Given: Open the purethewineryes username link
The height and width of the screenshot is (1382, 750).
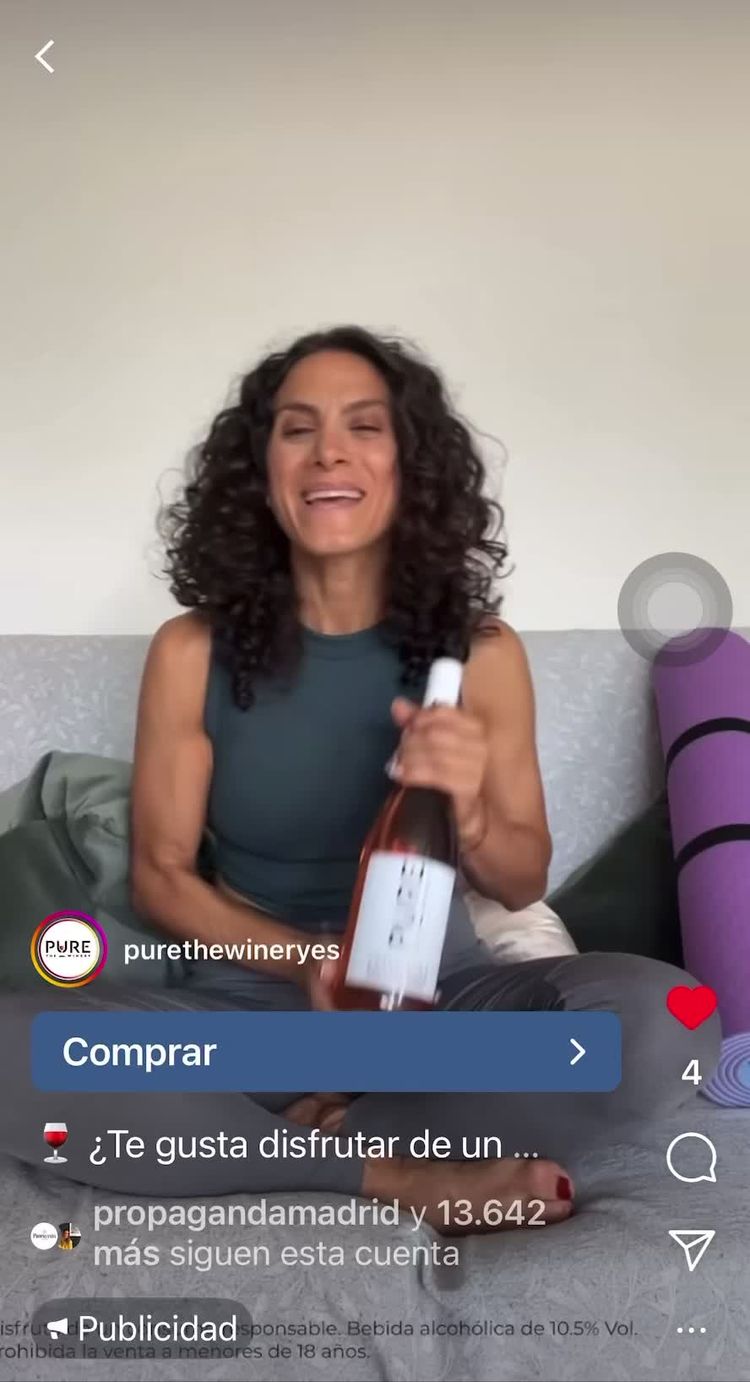Looking at the screenshot, I should point(231,950).
